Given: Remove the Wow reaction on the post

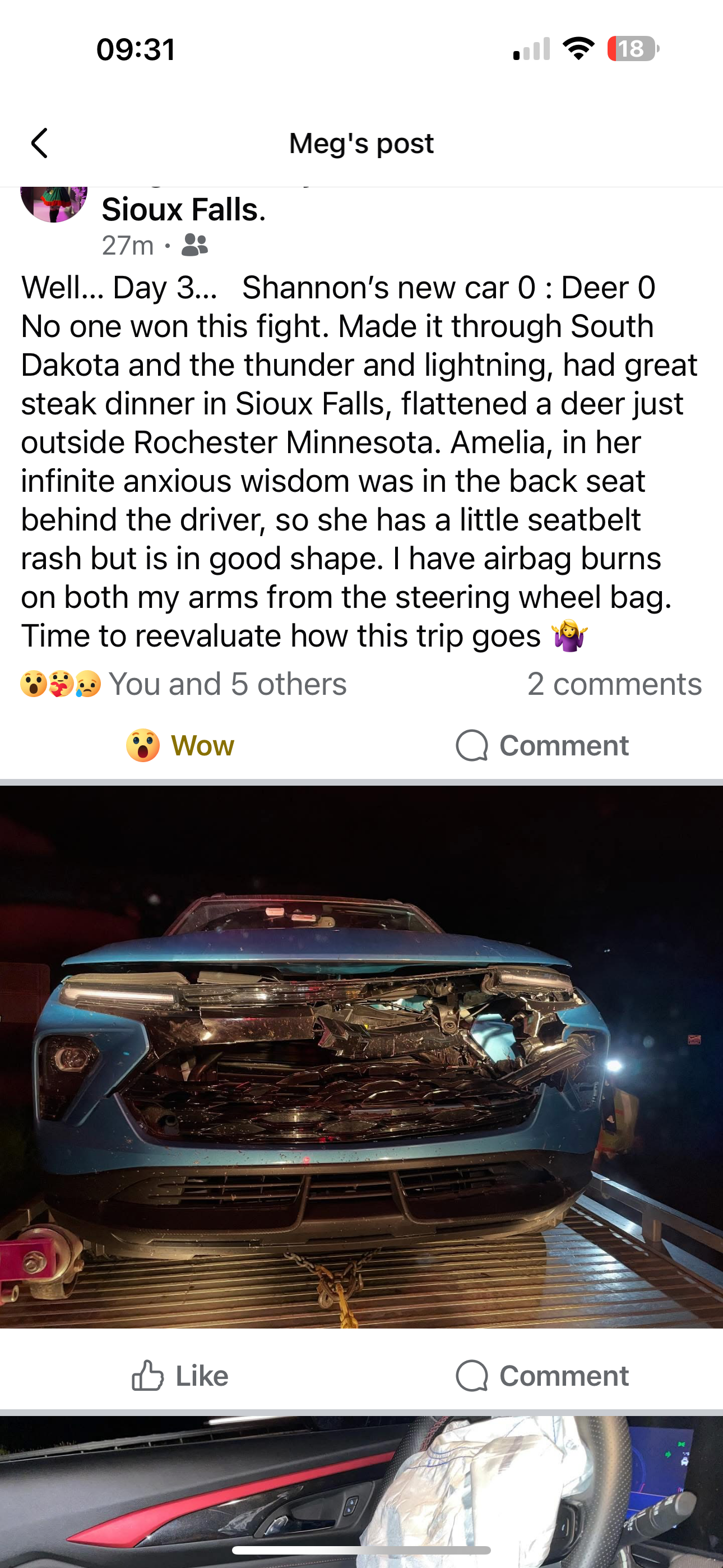Looking at the screenshot, I should click(180, 746).
